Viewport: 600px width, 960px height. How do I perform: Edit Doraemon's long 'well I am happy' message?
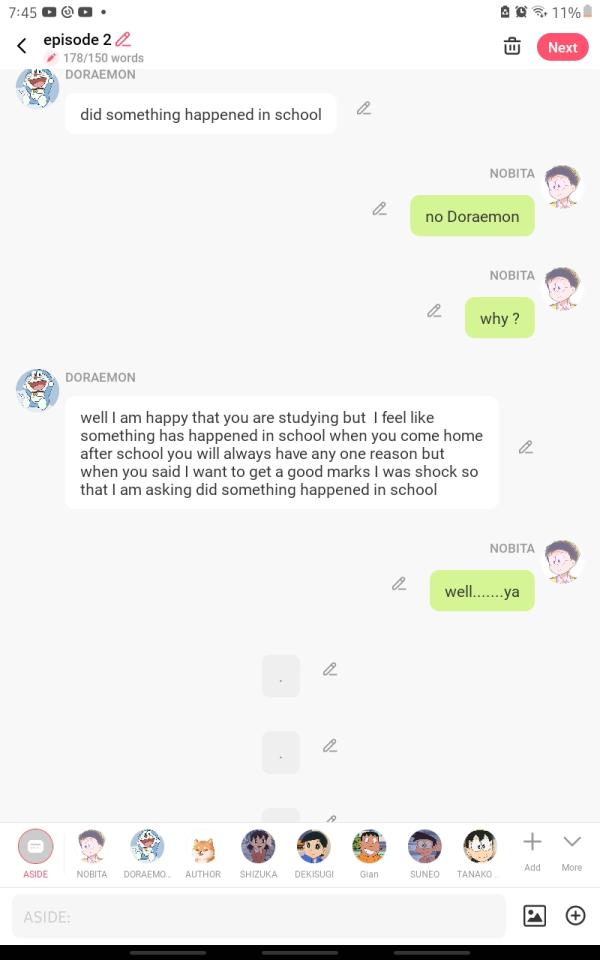[526, 447]
